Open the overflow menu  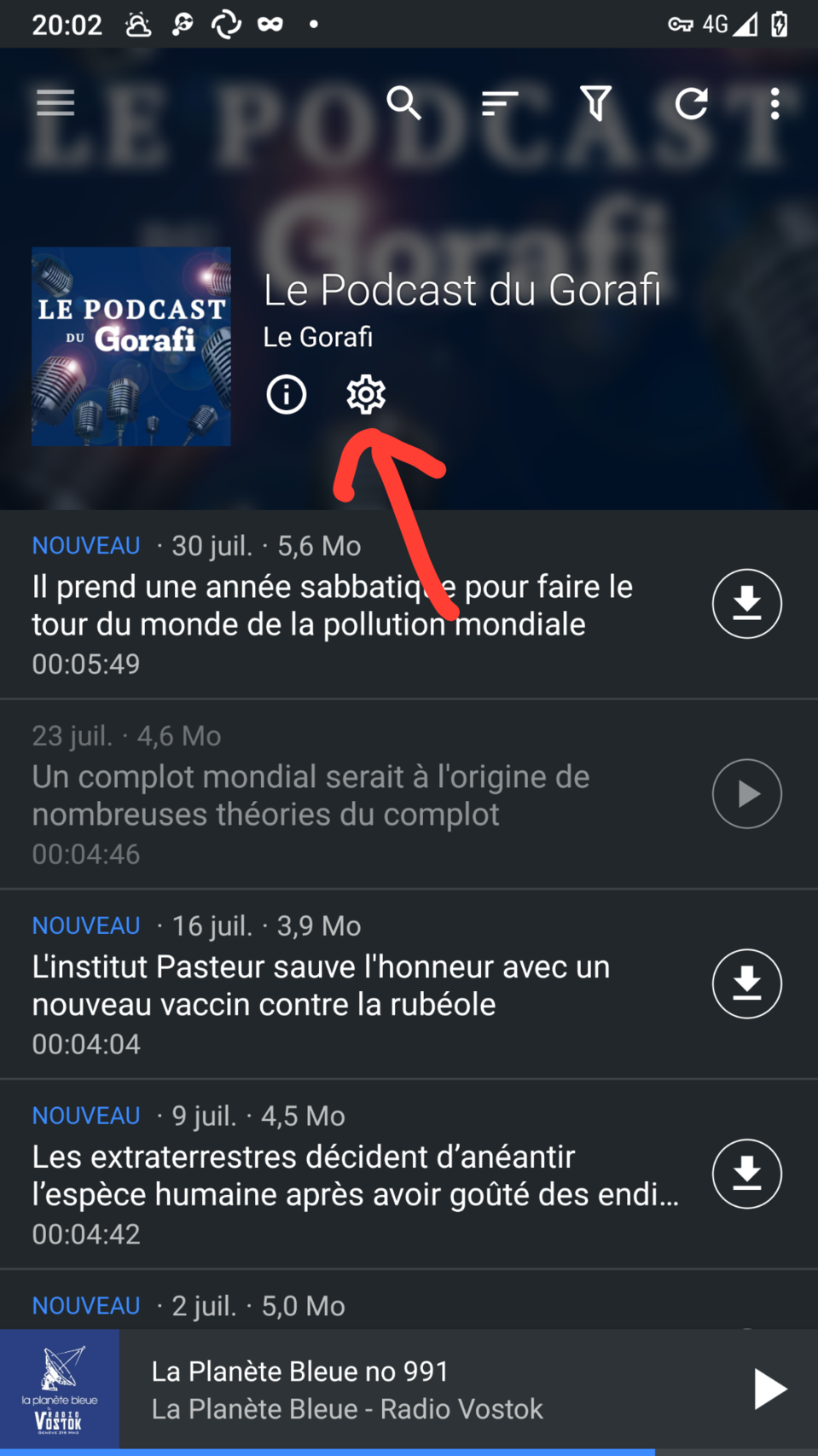point(774,103)
